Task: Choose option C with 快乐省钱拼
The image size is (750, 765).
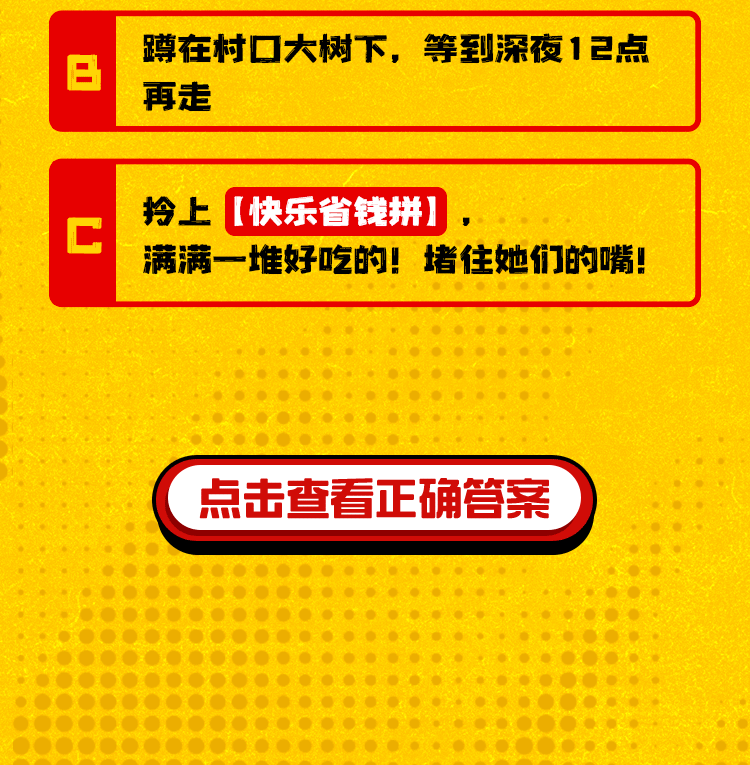Action: click(x=375, y=233)
